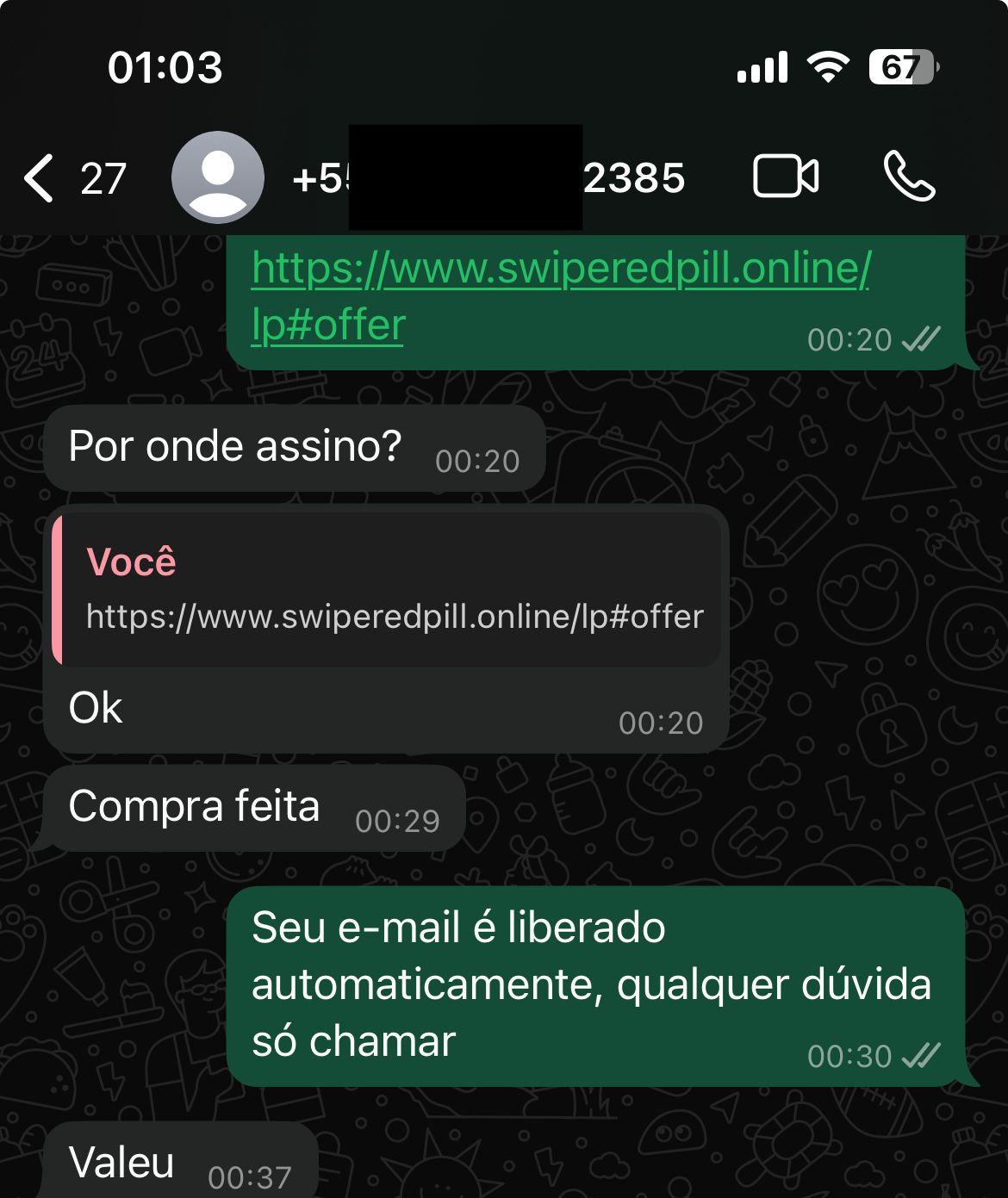Viewport: 1008px width, 1198px height.
Task: Tap the Wi-Fi icon in the status bar
Action: tap(828, 65)
